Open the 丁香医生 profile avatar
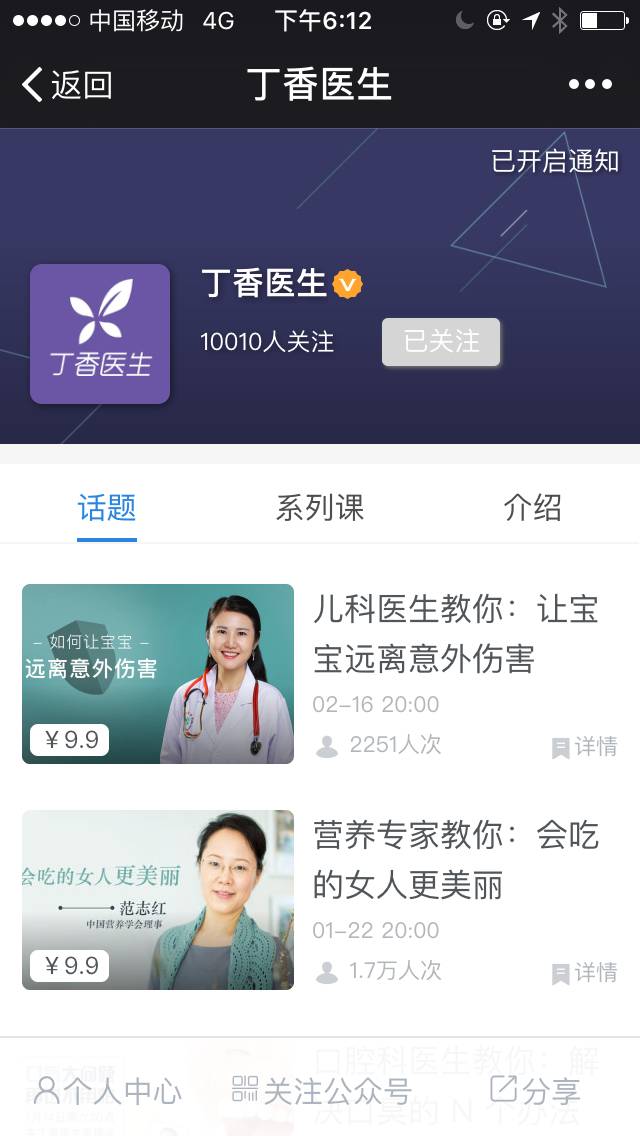Viewport: 640px width, 1136px height. pyautogui.click(x=100, y=334)
